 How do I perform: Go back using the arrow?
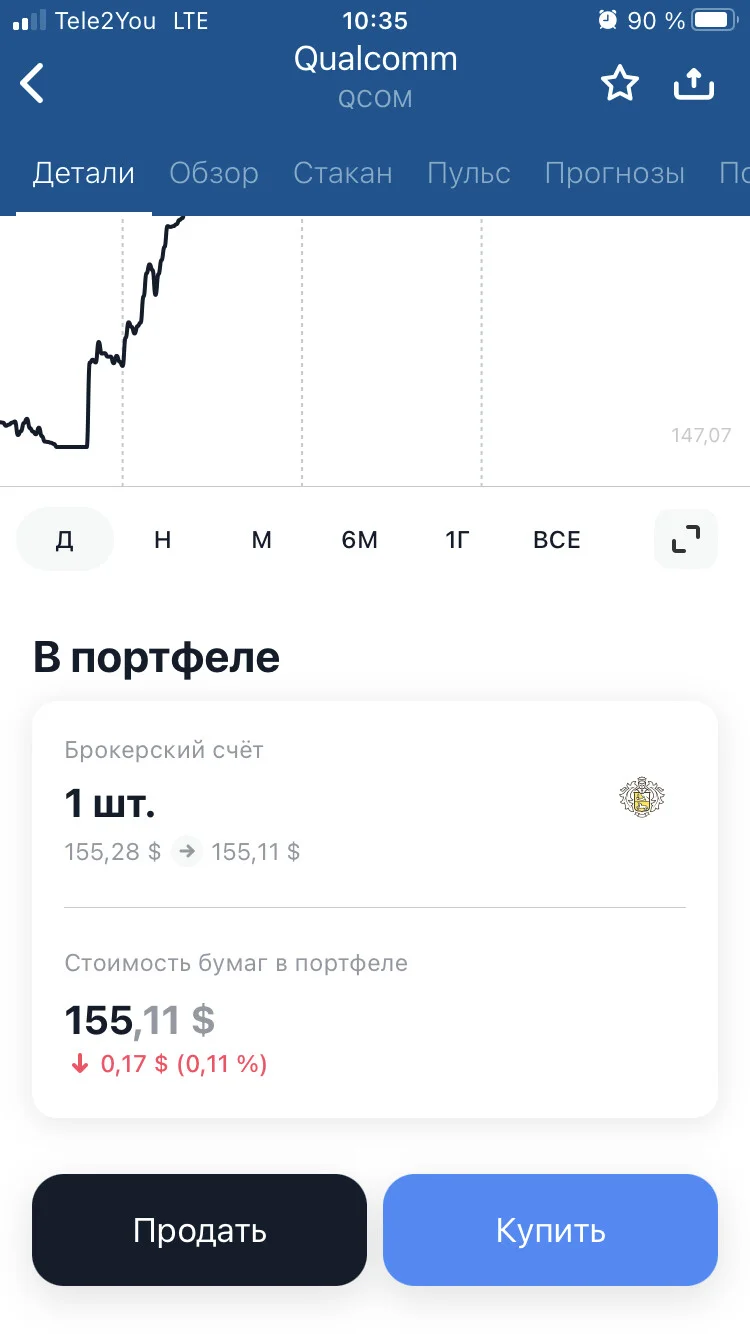32,83
